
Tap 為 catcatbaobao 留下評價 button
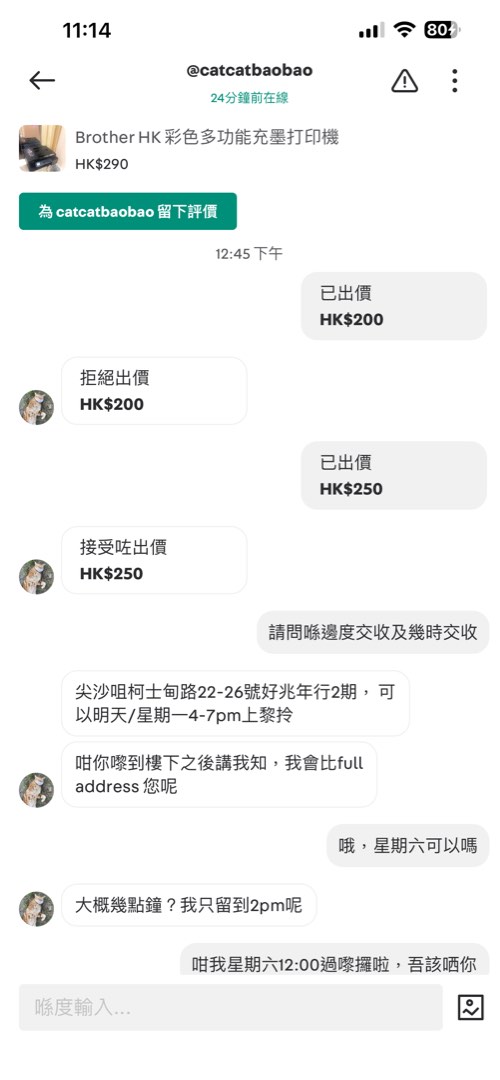[127, 211]
